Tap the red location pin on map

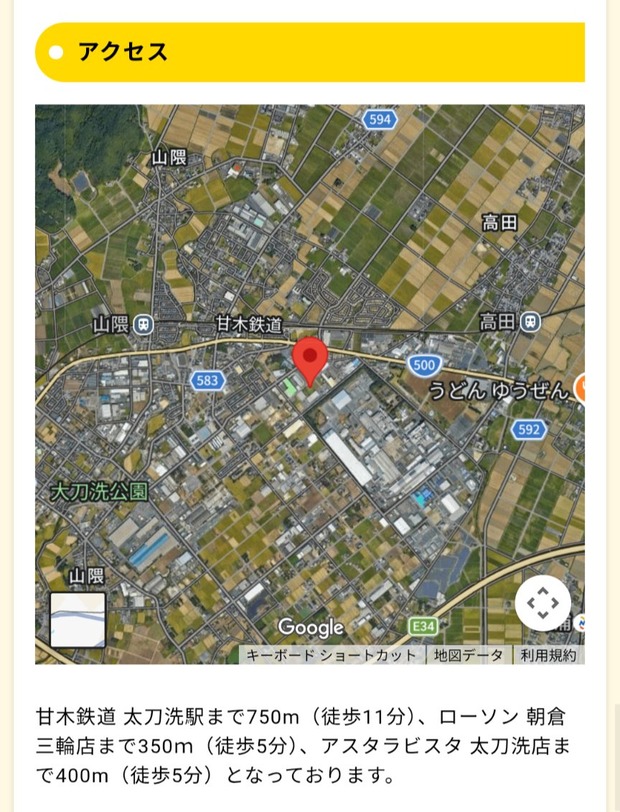[x=310, y=361]
